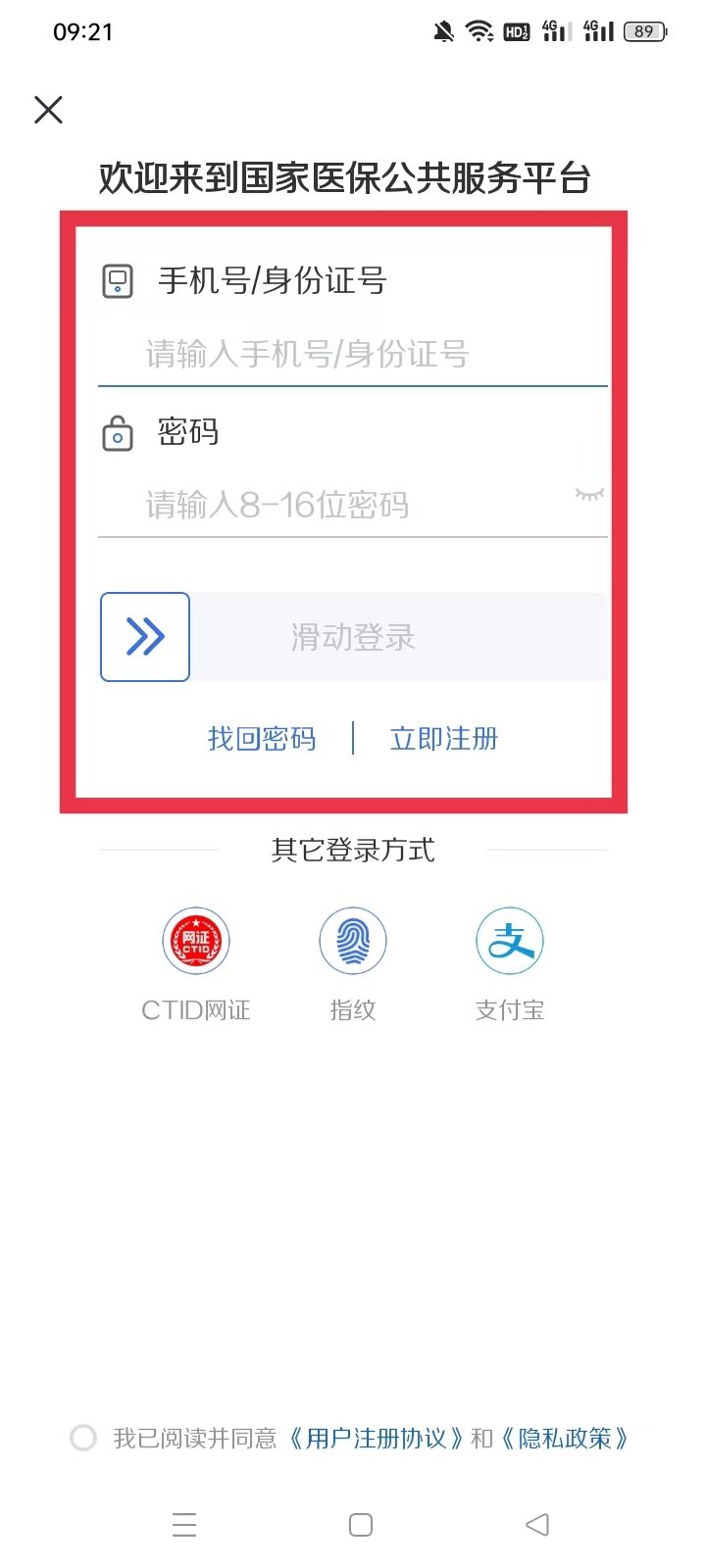
Task: Log in with CTID网证
Action: pyautogui.click(x=196, y=942)
